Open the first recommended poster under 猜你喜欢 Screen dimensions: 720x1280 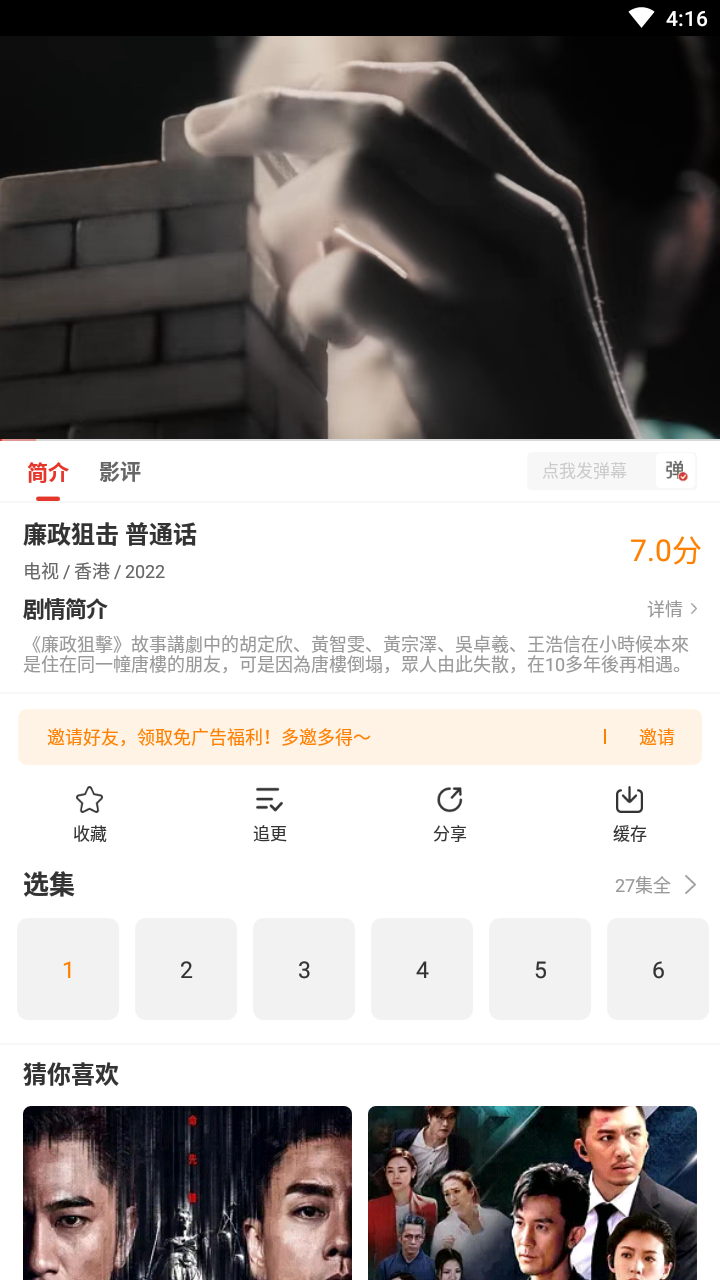coord(187,1193)
